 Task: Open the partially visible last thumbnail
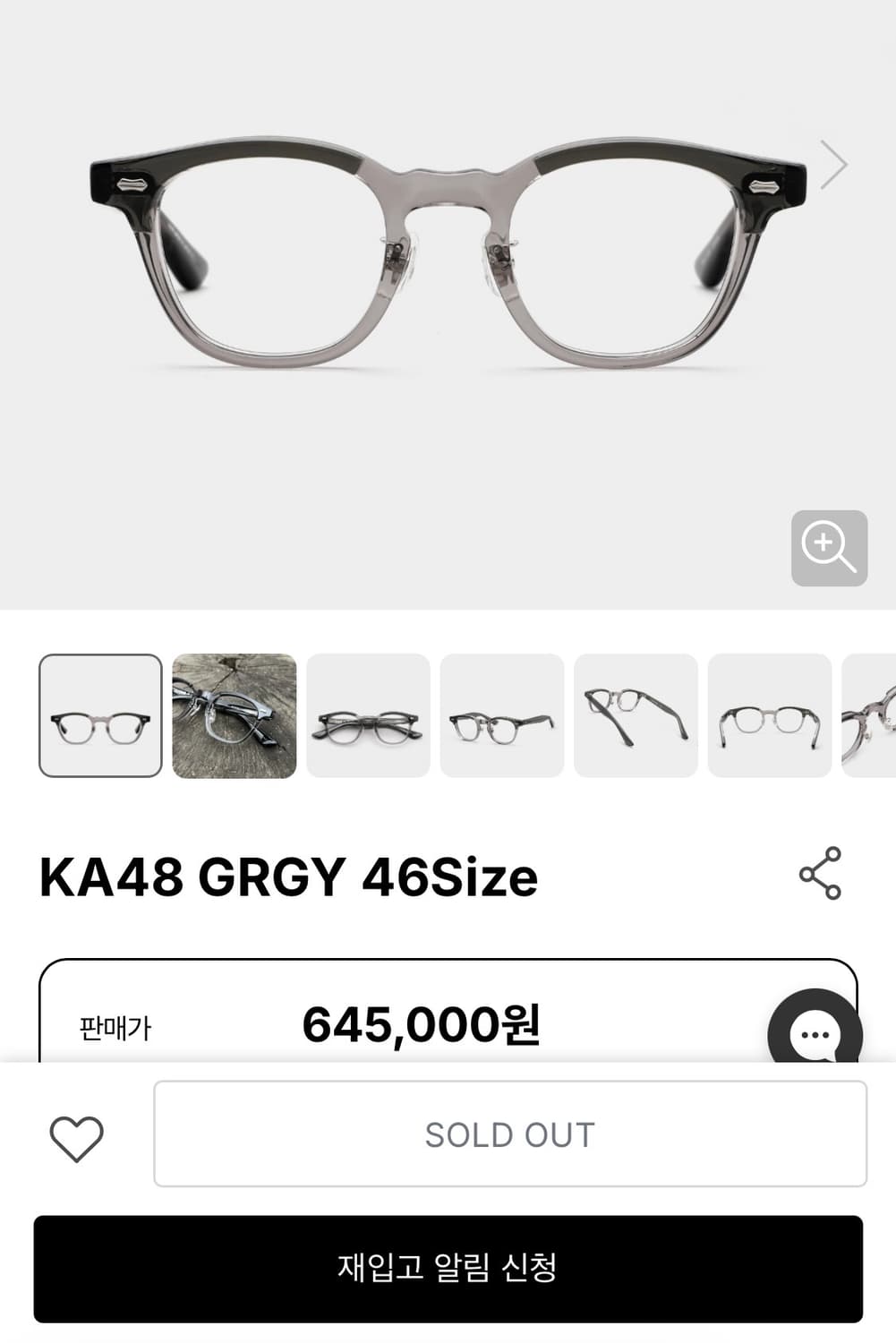873,716
